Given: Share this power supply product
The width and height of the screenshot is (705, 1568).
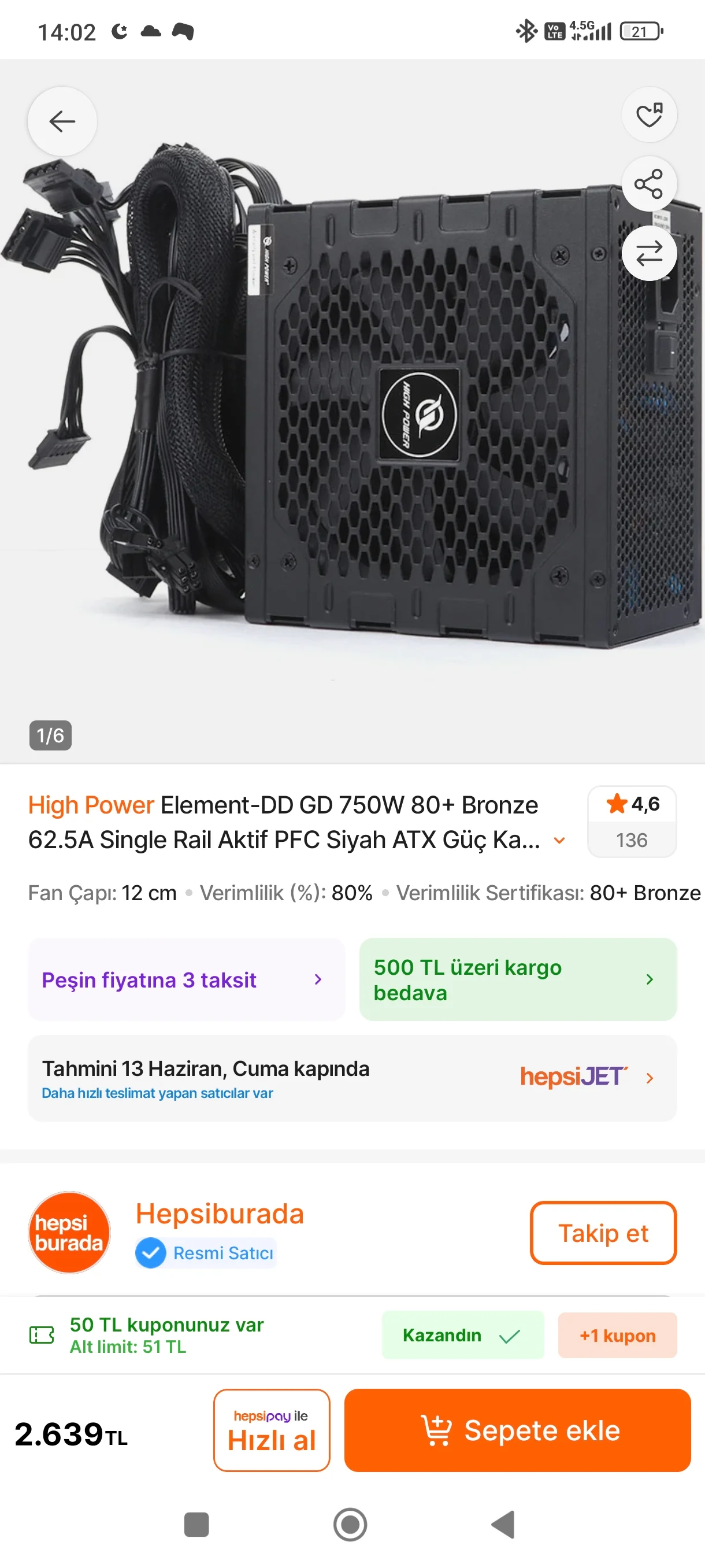Looking at the screenshot, I should [648, 184].
